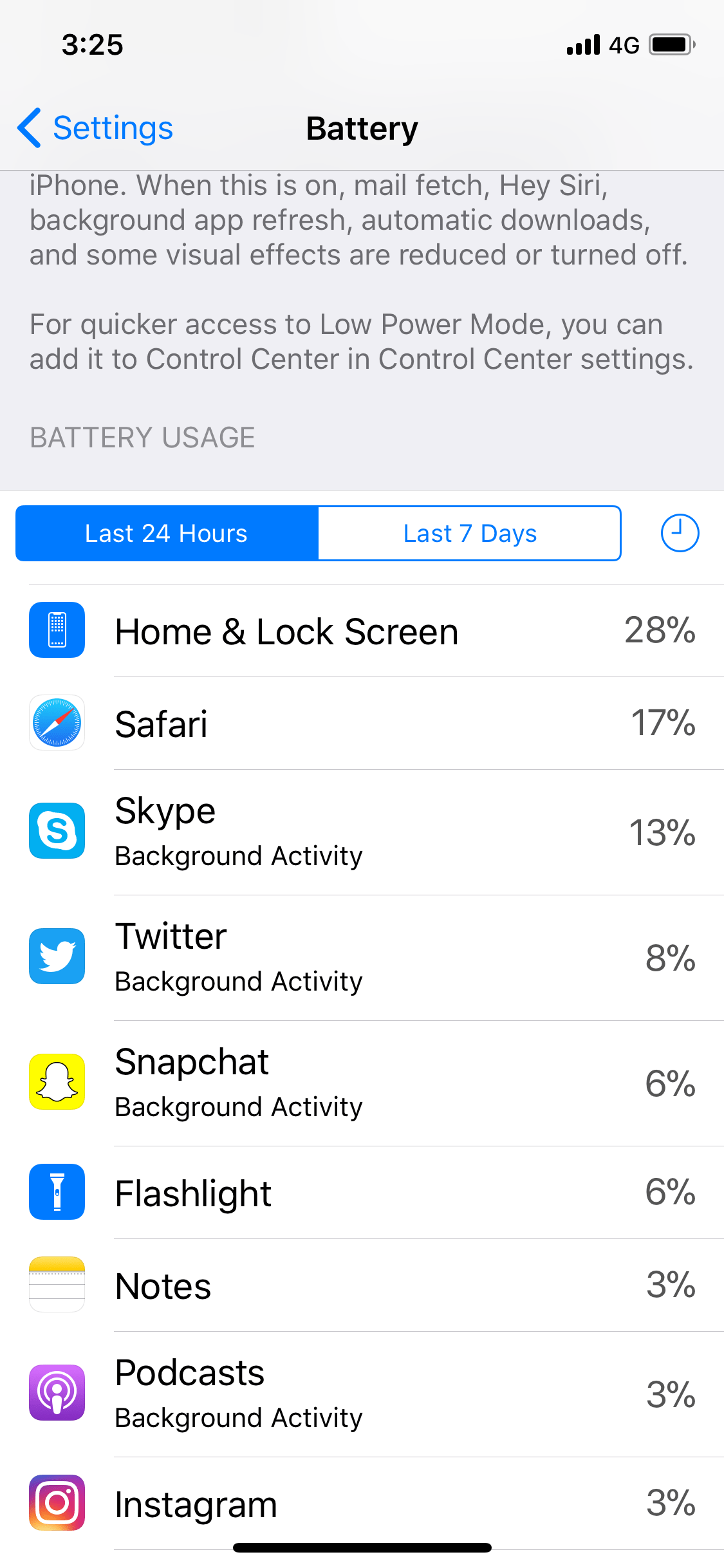724x1568 pixels.
Task: Open Safari battery usage details
Action: click(x=360, y=723)
